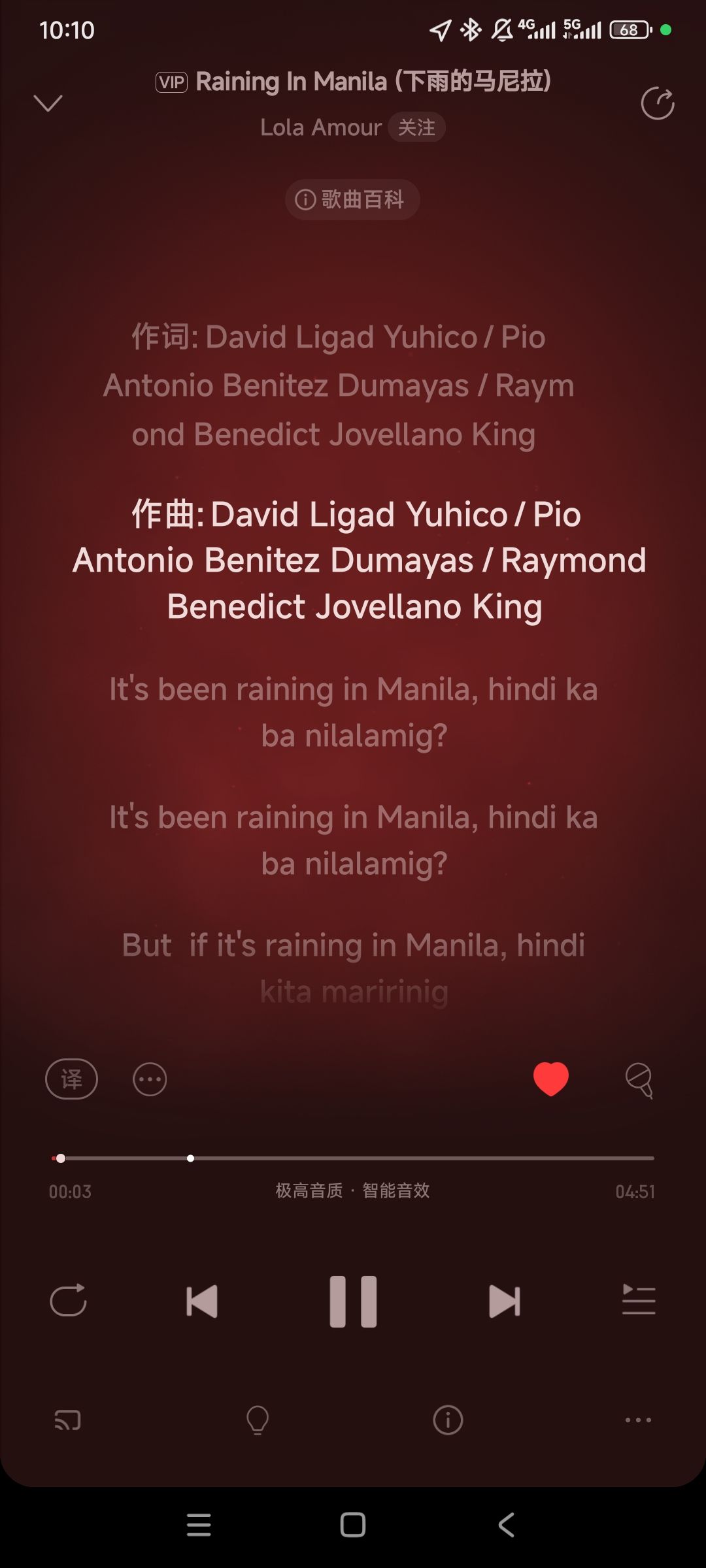This screenshot has width=706, height=1568.
Task: Open 极高音质 · 智能音效 sound settings
Action: 352,1190
